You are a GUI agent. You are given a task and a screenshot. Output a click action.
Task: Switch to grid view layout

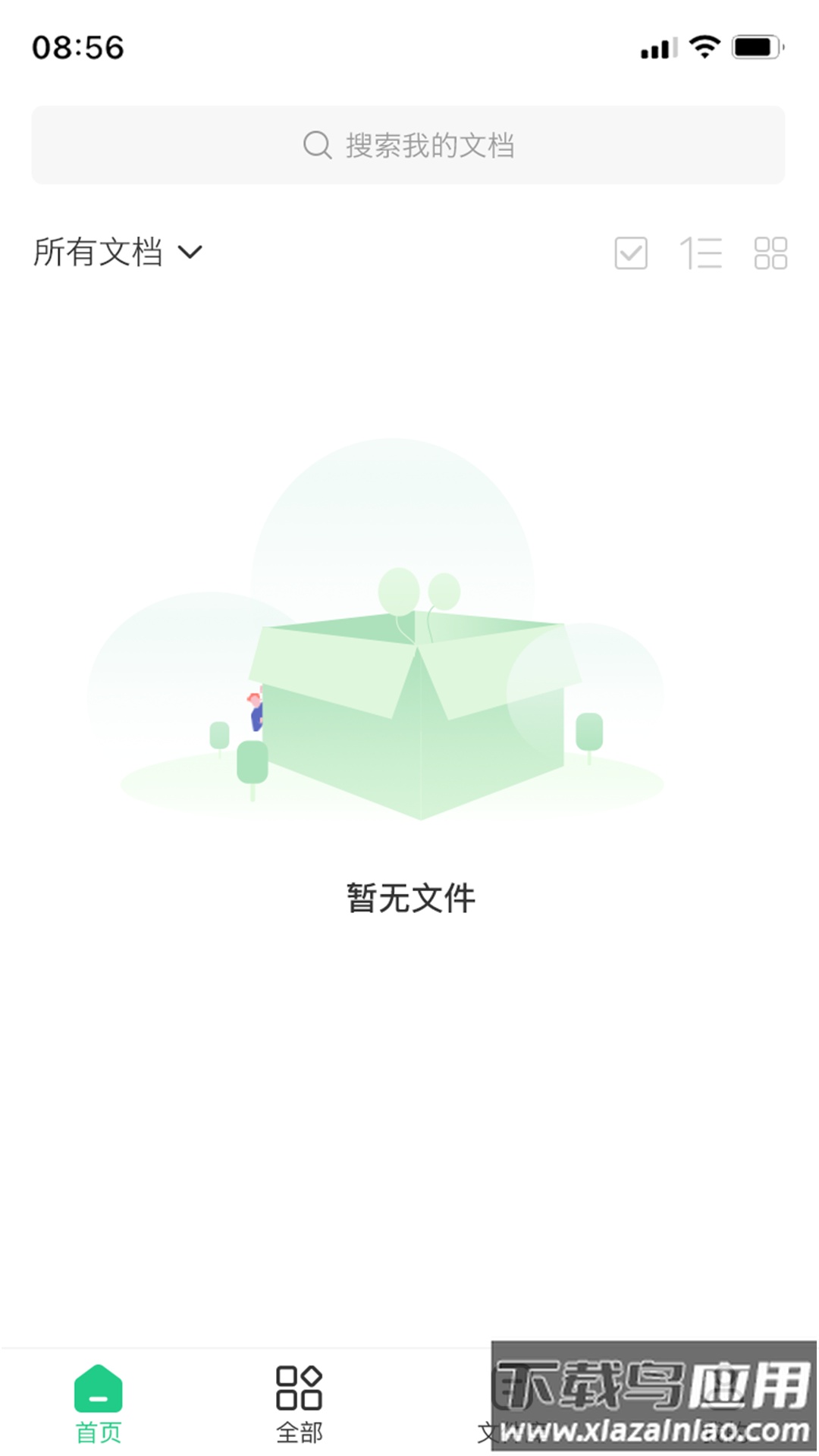pos(770,253)
